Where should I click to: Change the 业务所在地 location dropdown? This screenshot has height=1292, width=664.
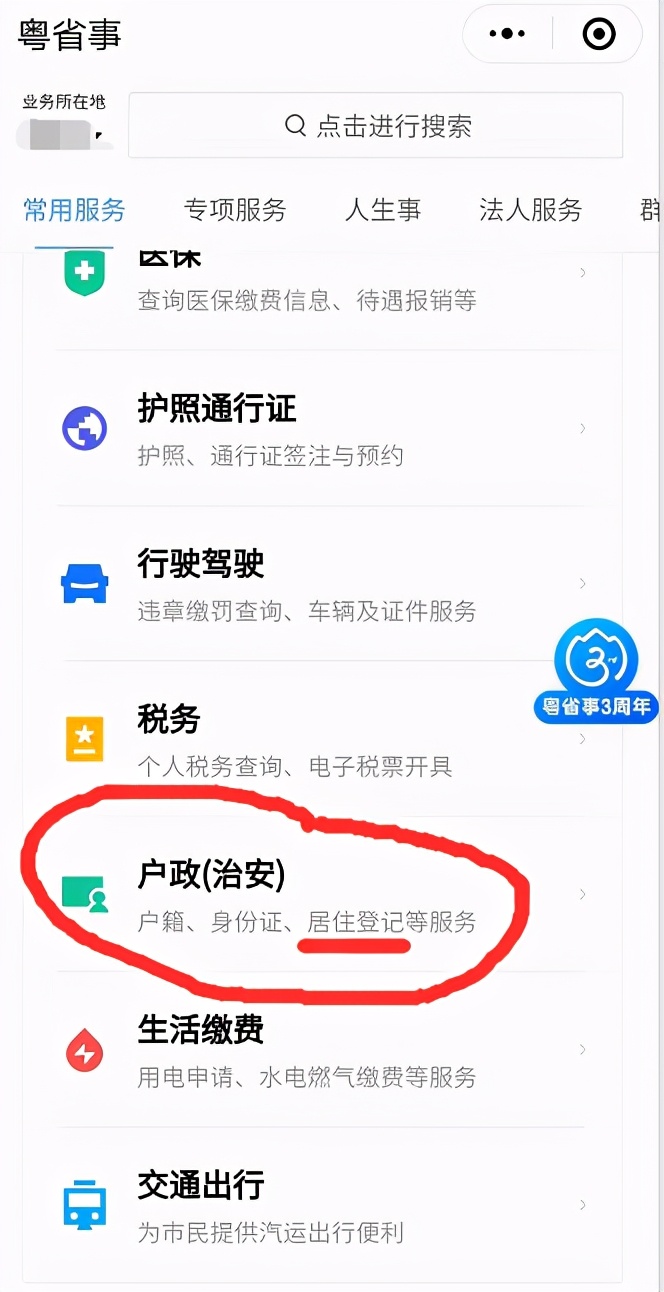65,129
